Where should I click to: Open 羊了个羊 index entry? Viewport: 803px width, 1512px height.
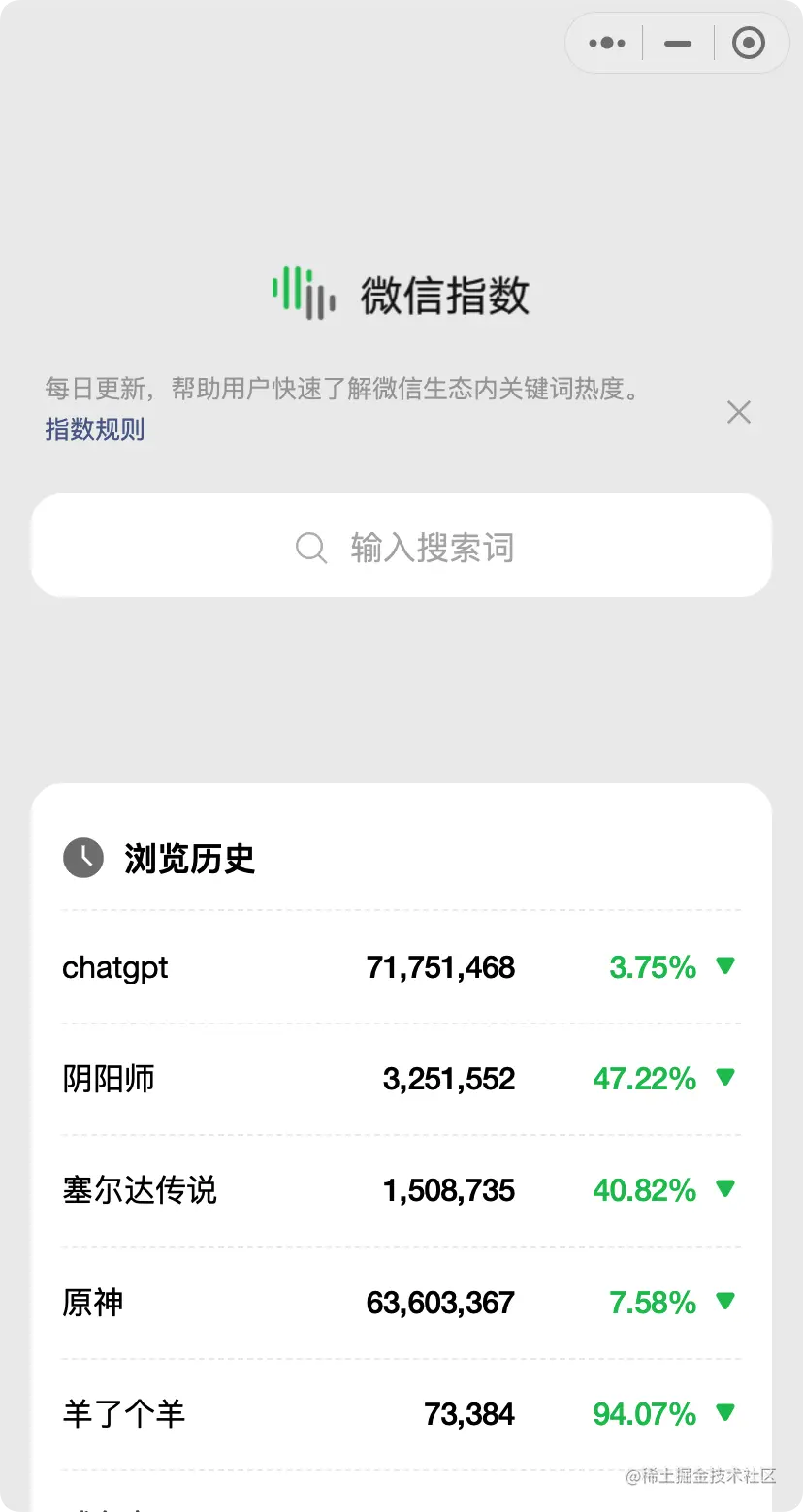click(401, 1414)
